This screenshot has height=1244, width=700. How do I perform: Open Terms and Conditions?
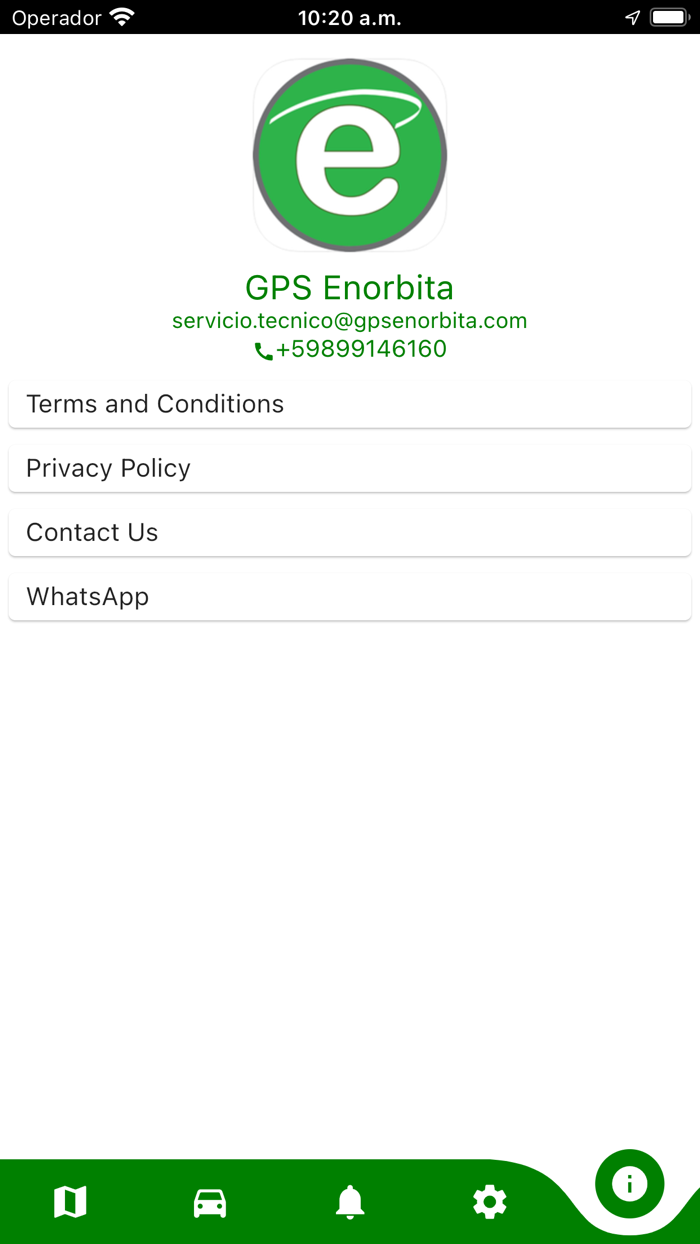tap(350, 404)
